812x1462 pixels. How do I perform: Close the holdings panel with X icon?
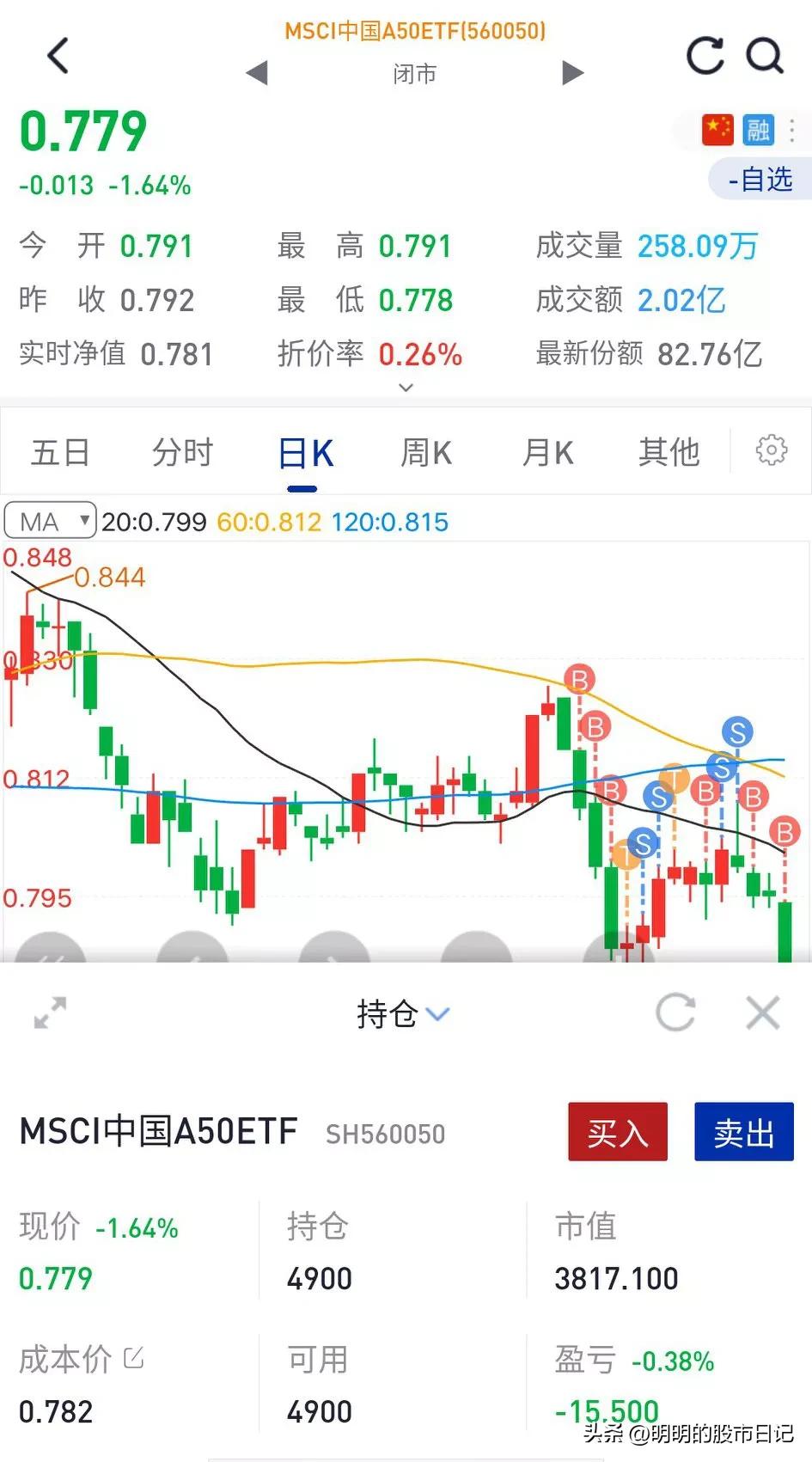(761, 1013)
